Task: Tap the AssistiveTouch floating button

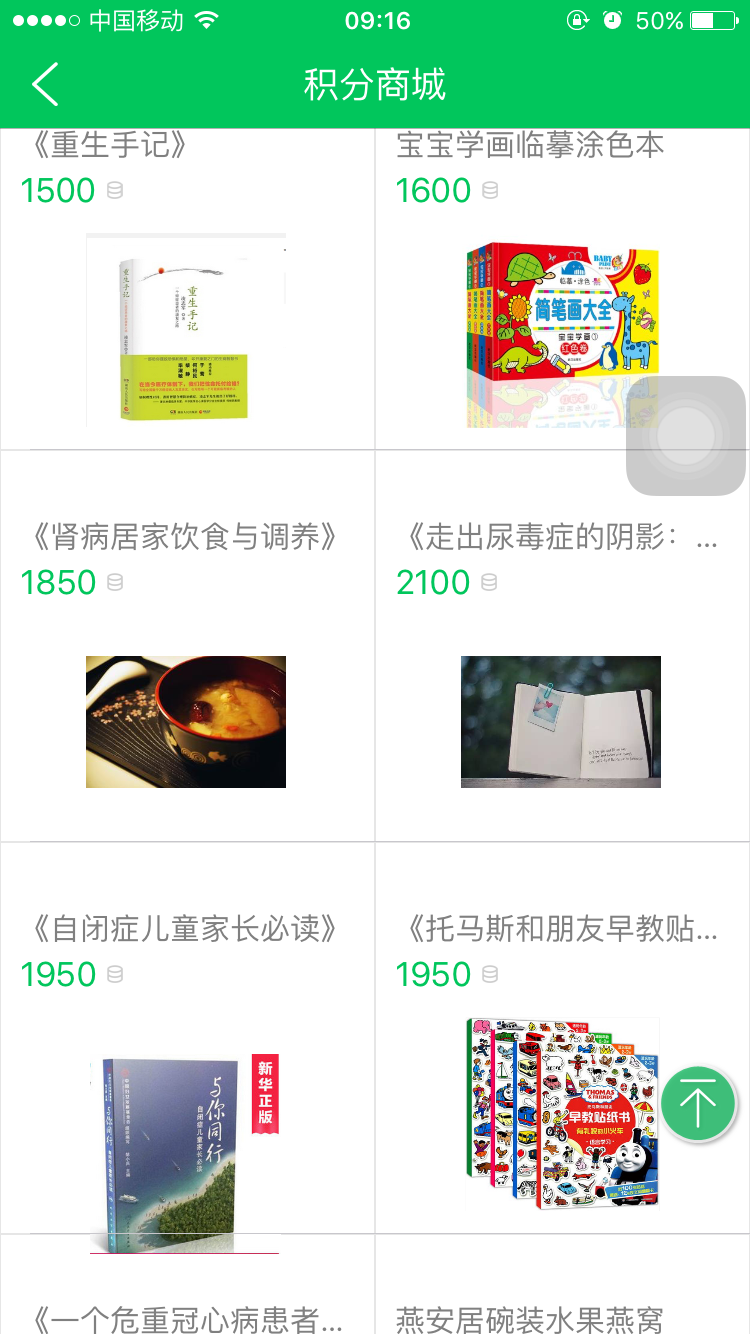Action: 686,435
